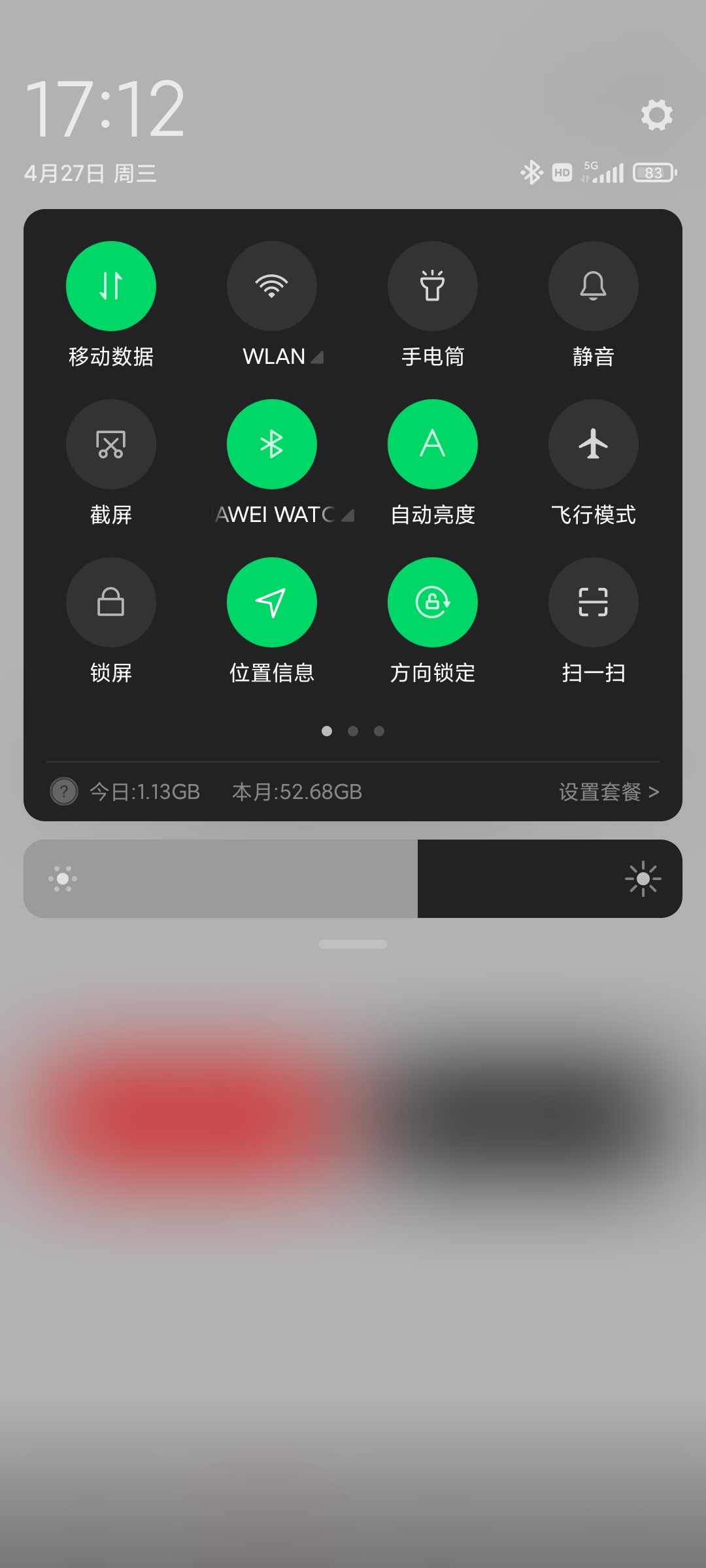The image size is (706, 1568).
Task: Open settings via the gear icon
Action: pos(656,115)
